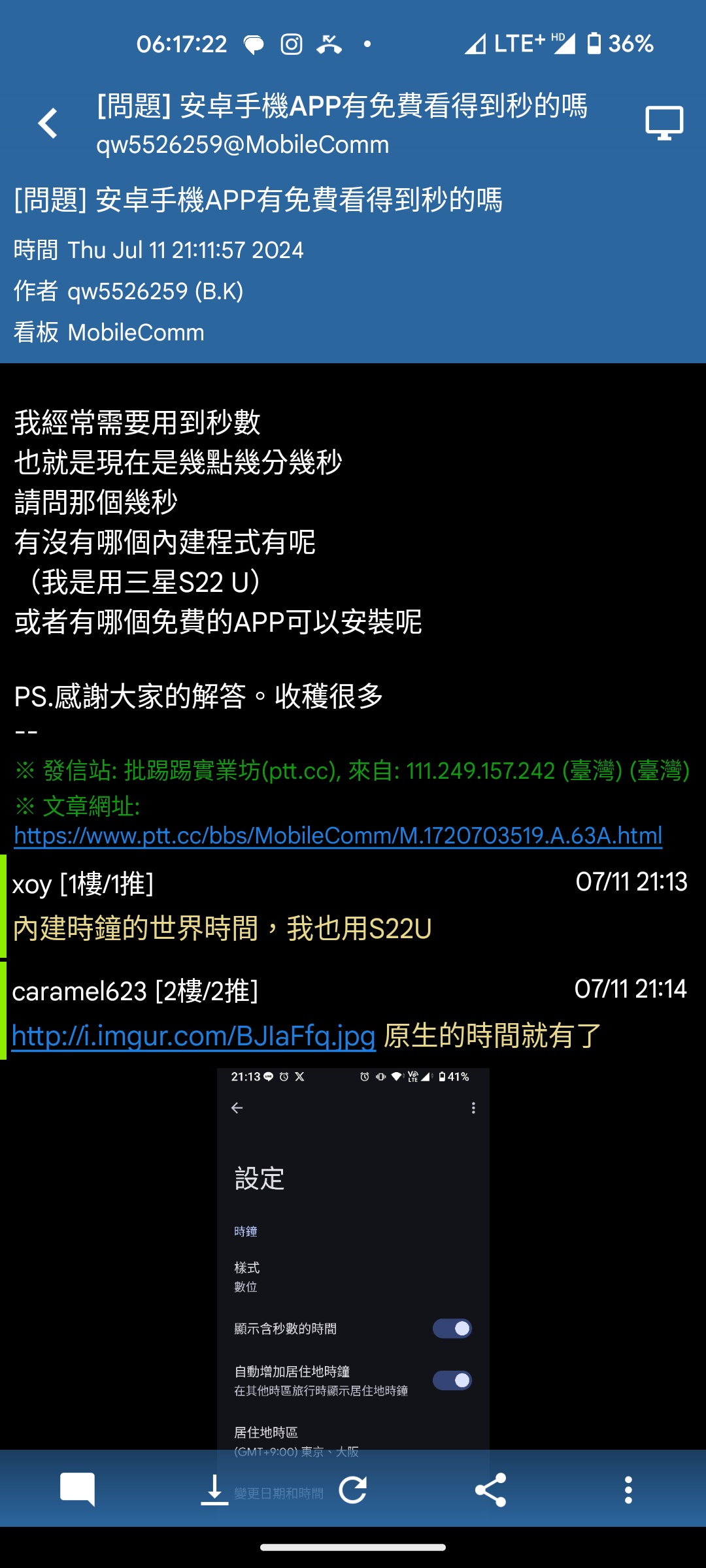
Task: Share this article
Action: click(x=490, y=1490)
